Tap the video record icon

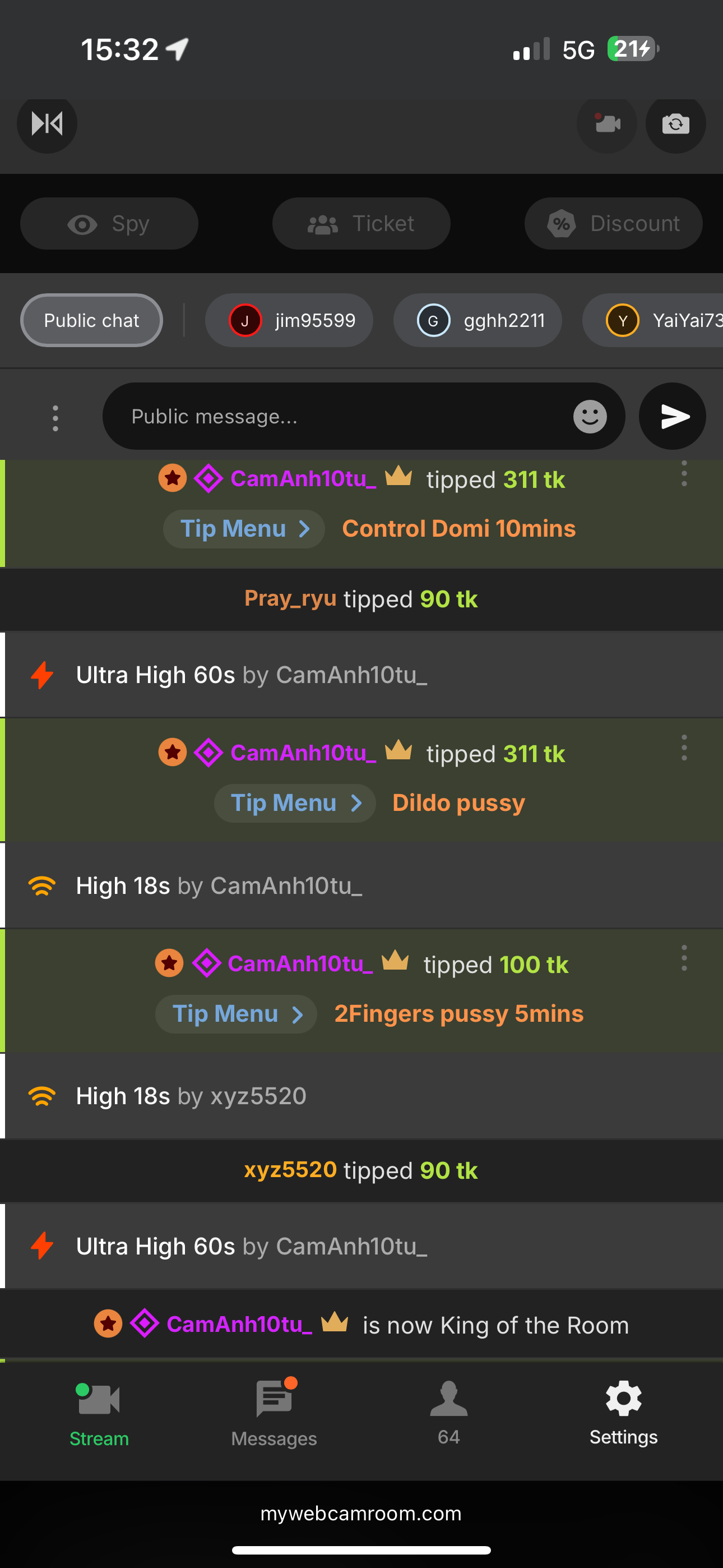pos(607,124)
